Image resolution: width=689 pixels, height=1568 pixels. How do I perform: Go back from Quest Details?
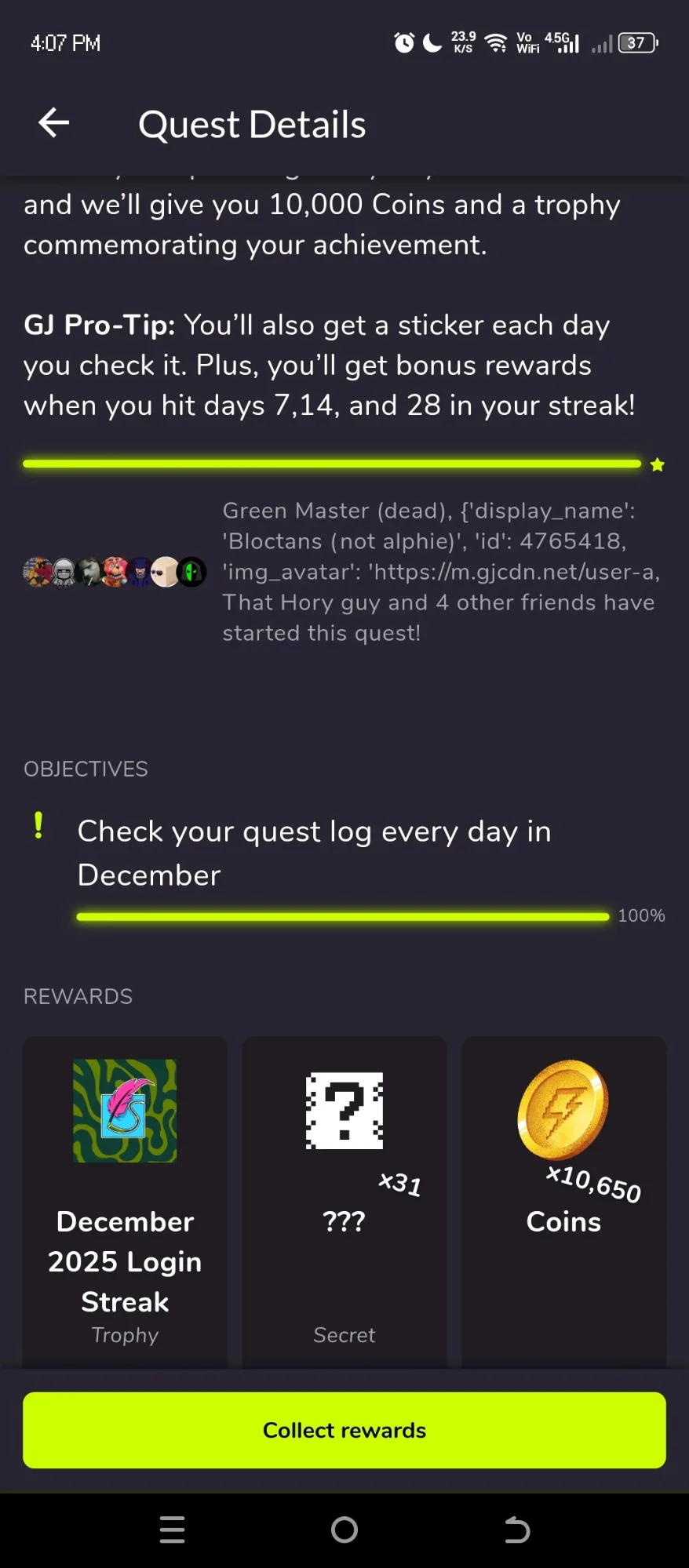click(54, 123)
